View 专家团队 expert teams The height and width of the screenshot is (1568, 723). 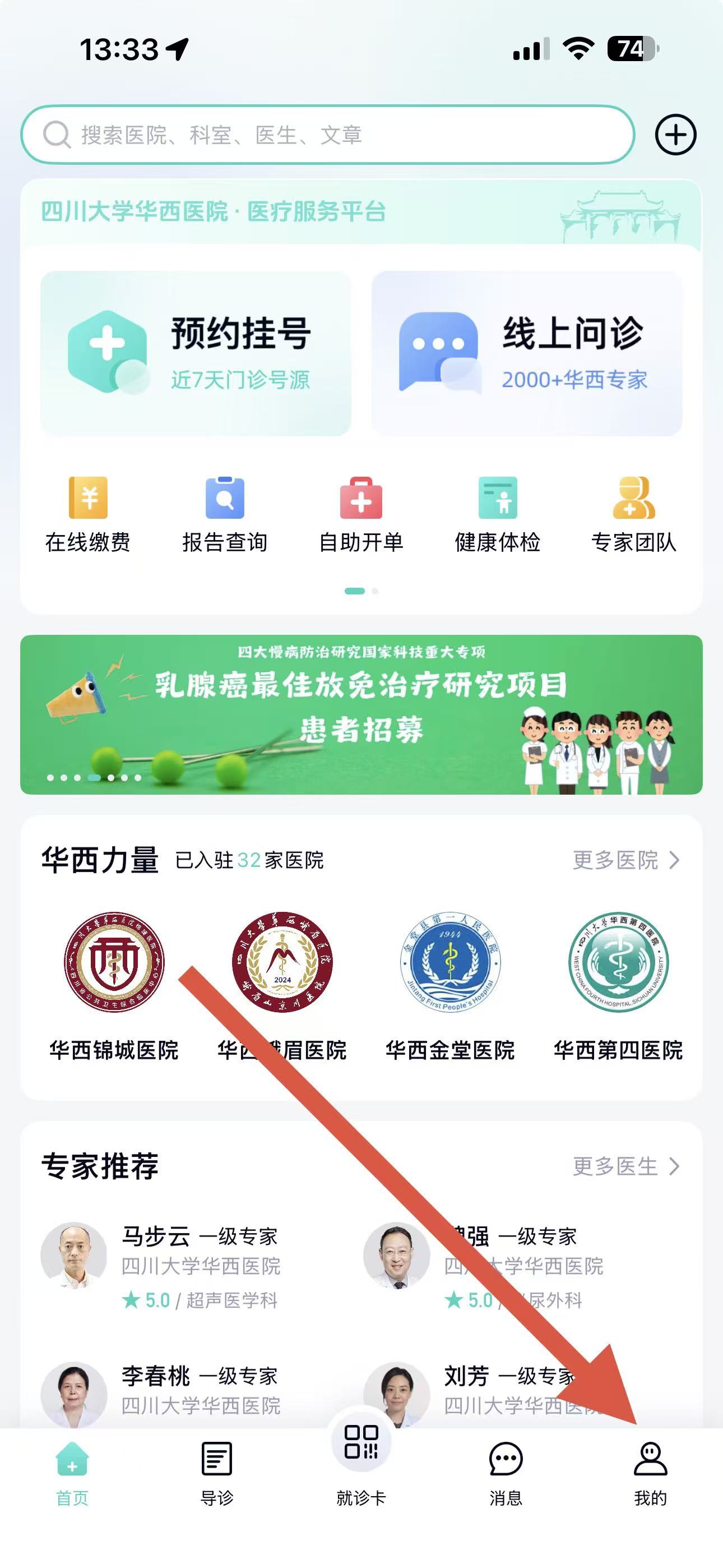tap(633, 514)
